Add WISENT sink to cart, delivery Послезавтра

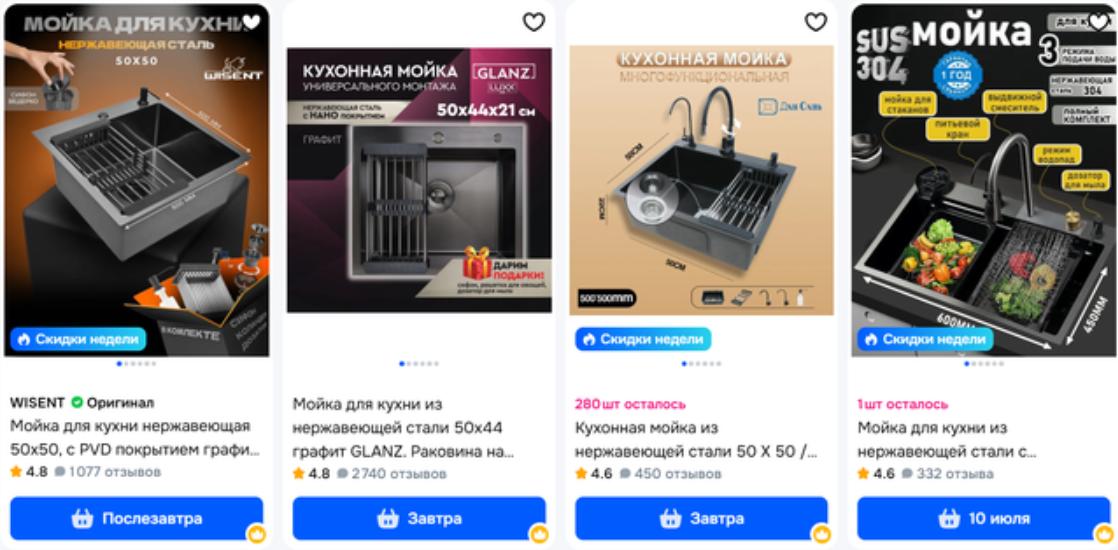point(136,519)
